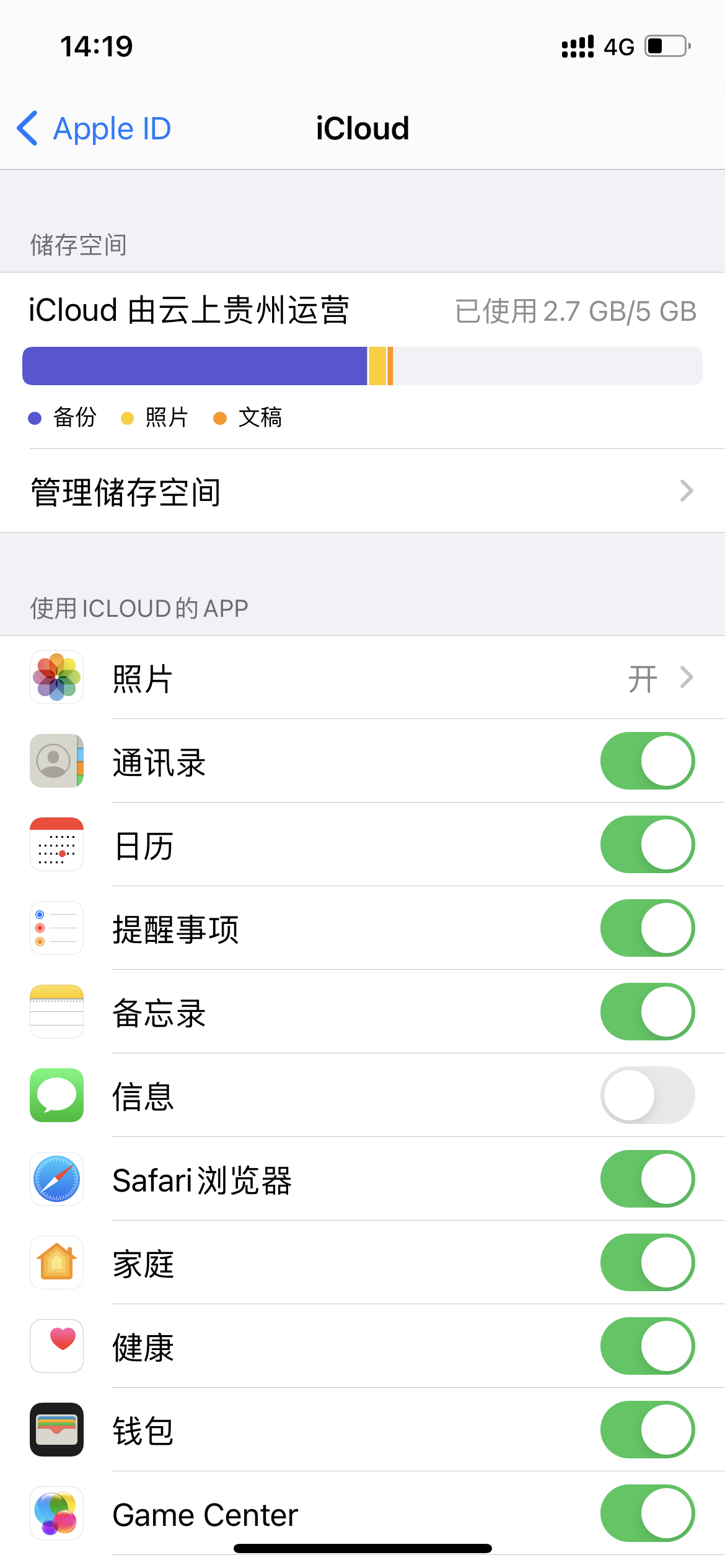Disable 家庭 Home iCloud sync
The image size is (725, 1568).
pyautogui.click(x=647, y=1263)
